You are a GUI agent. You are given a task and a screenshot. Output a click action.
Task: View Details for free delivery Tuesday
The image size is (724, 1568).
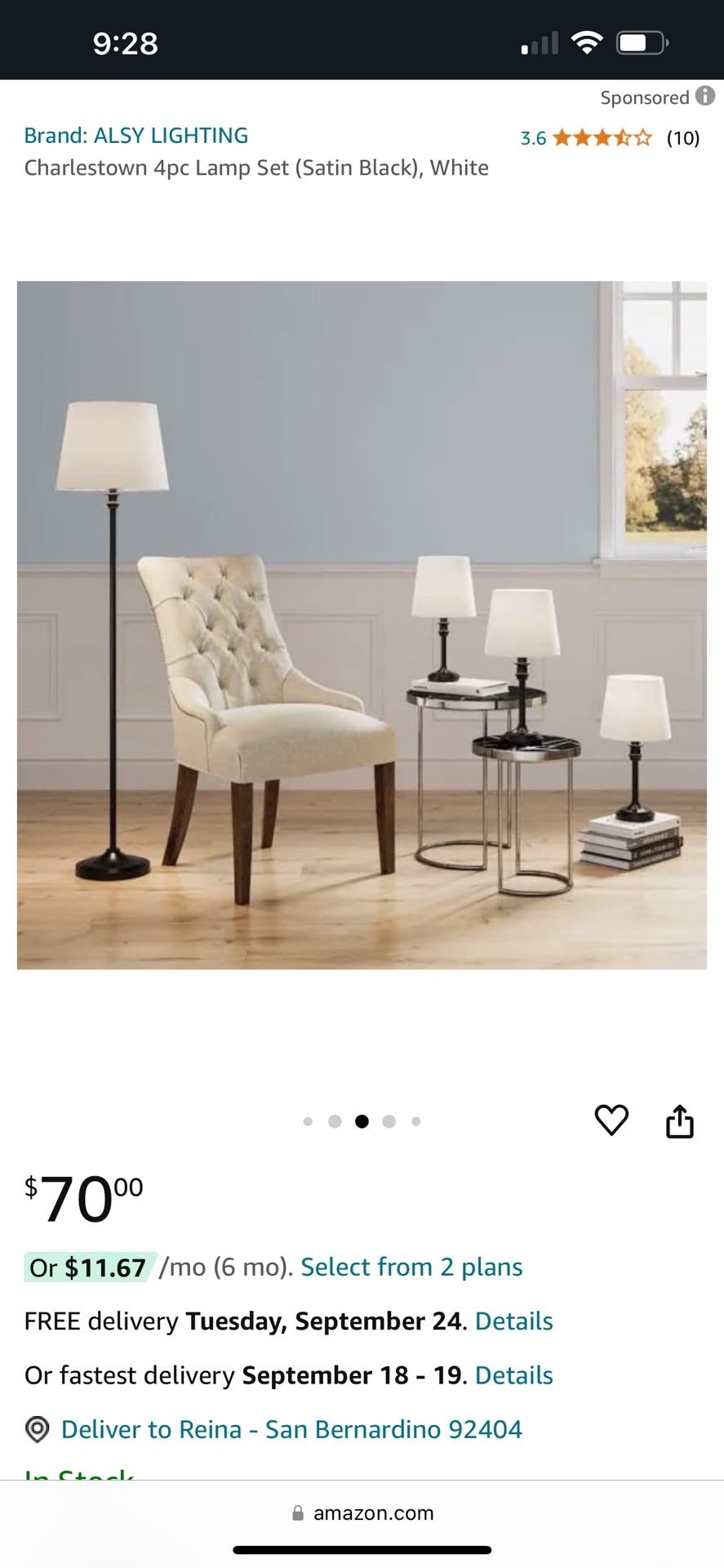[x=514, y=1321]
